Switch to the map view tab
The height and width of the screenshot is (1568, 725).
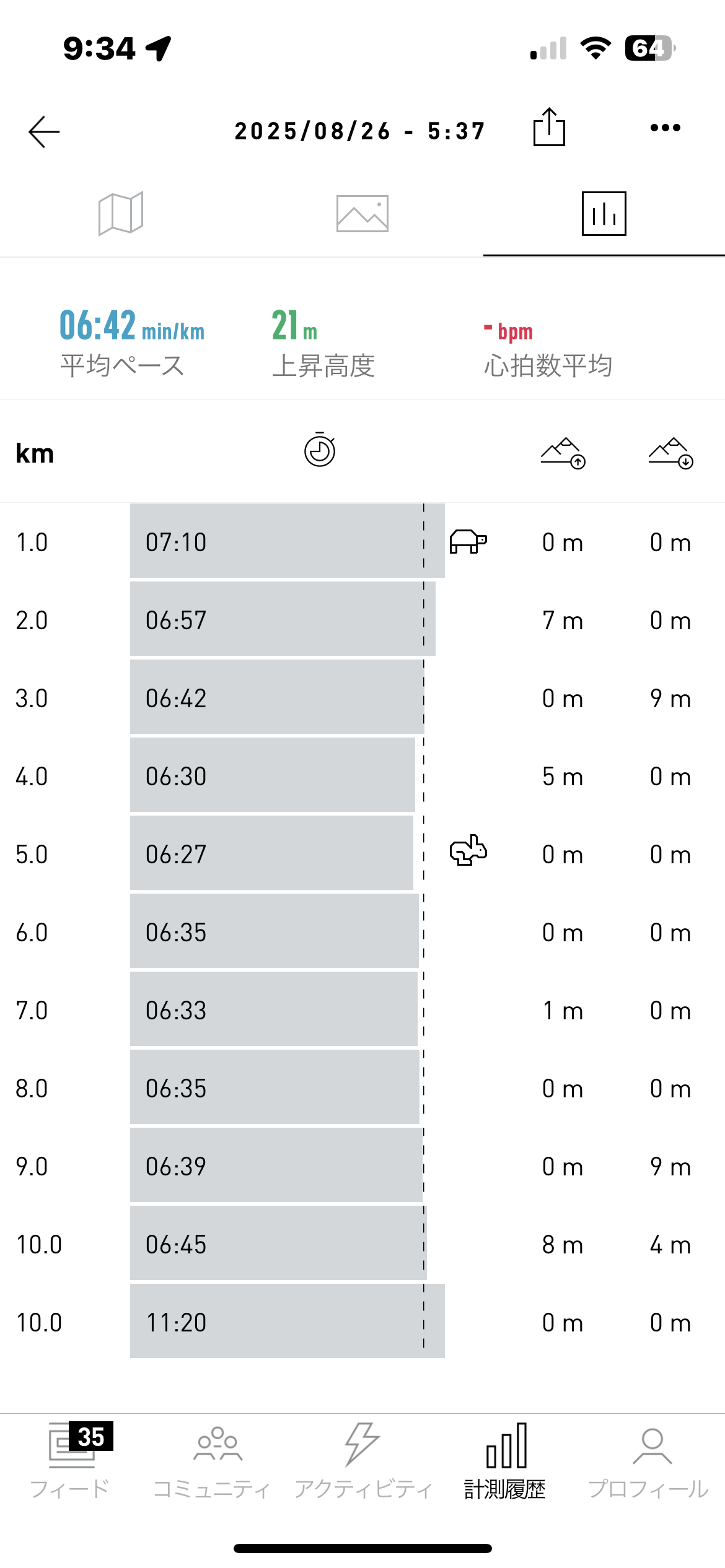coord(121,214)
